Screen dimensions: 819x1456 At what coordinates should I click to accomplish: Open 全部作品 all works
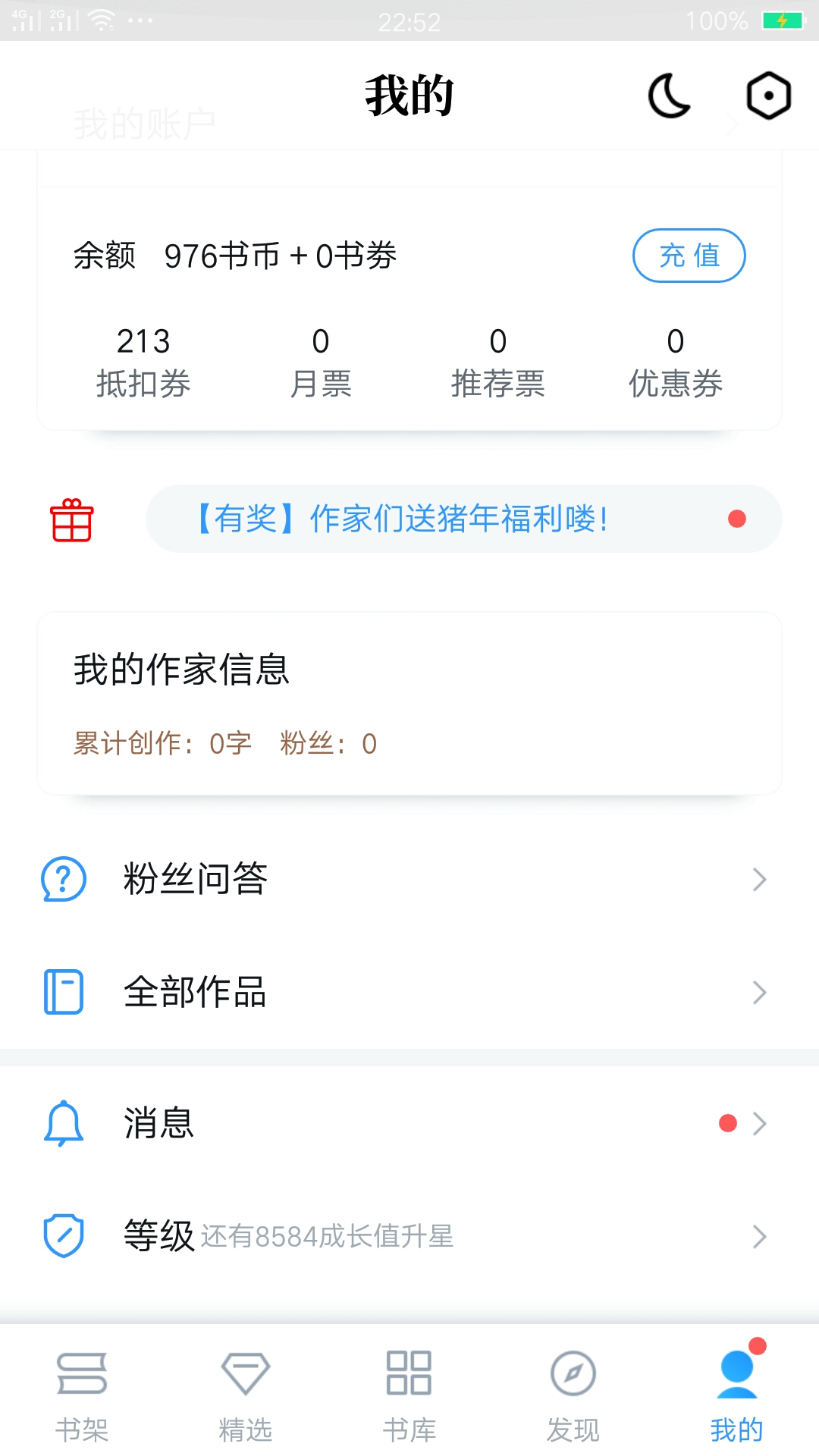(409, 992)
